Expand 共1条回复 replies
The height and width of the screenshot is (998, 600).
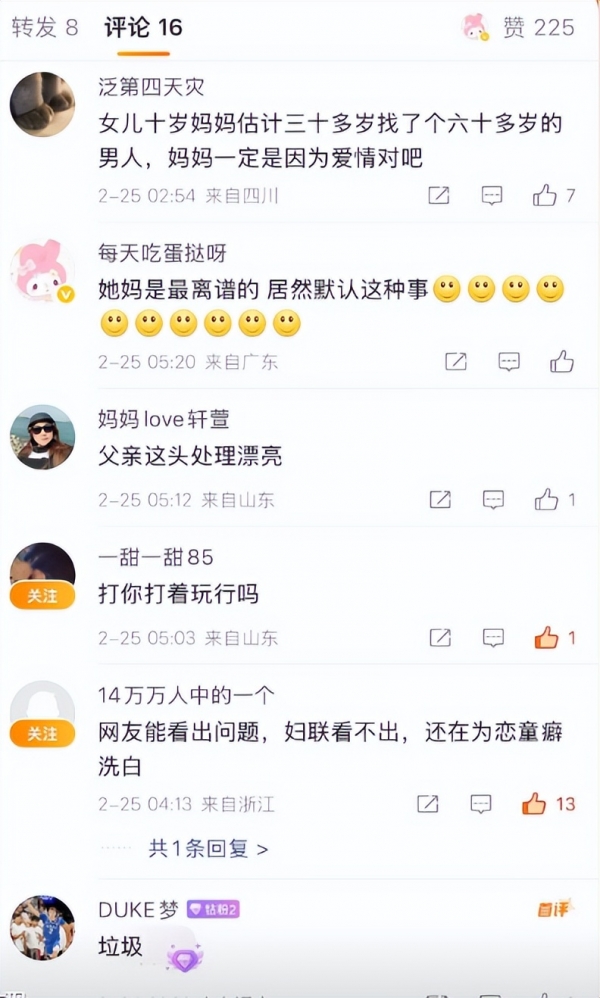pyautogui.click(x=208, y=849)
